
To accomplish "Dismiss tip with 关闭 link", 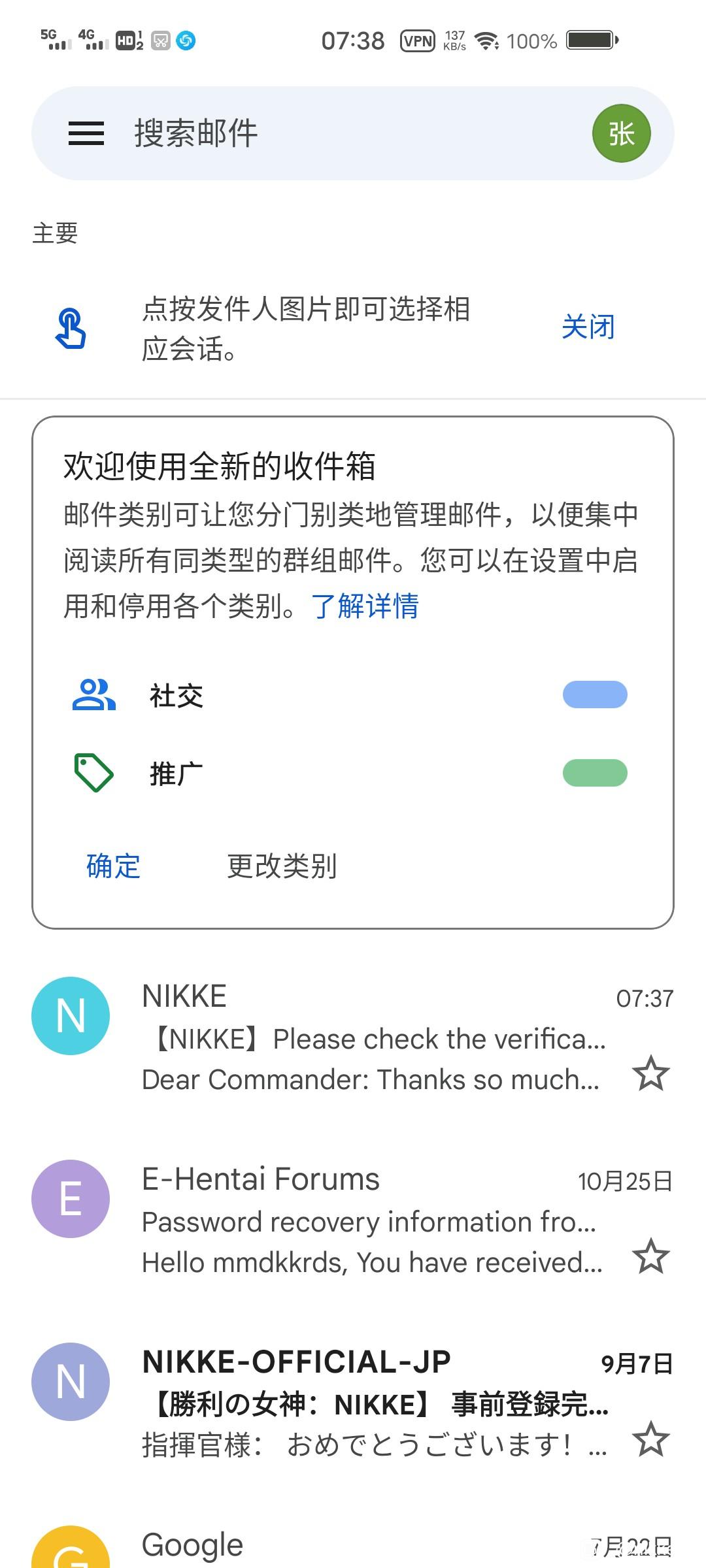I will (x=589, y=327).
